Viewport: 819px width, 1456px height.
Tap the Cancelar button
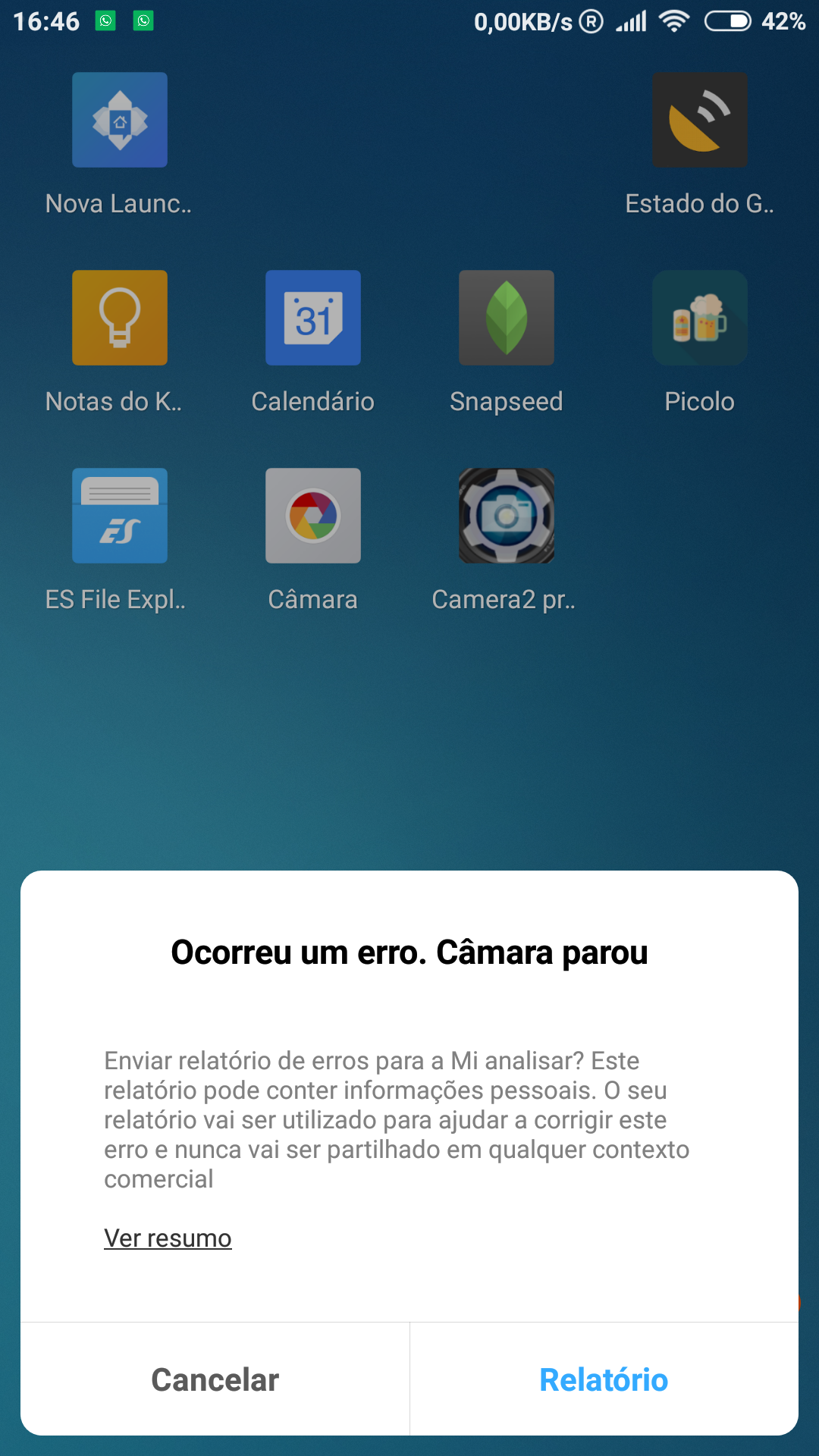click(215, 1379)
